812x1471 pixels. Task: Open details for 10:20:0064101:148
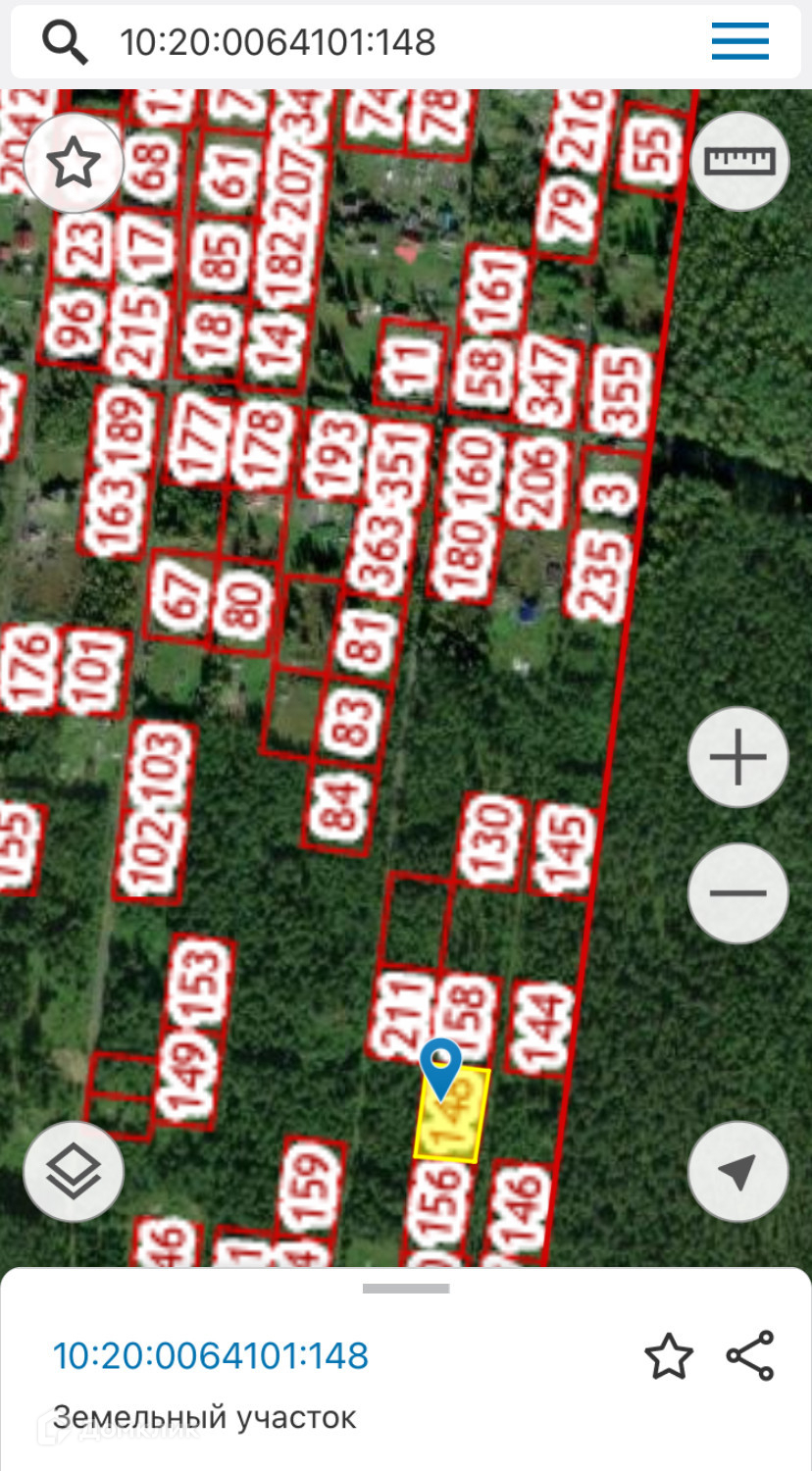(x=211, y=1356)
